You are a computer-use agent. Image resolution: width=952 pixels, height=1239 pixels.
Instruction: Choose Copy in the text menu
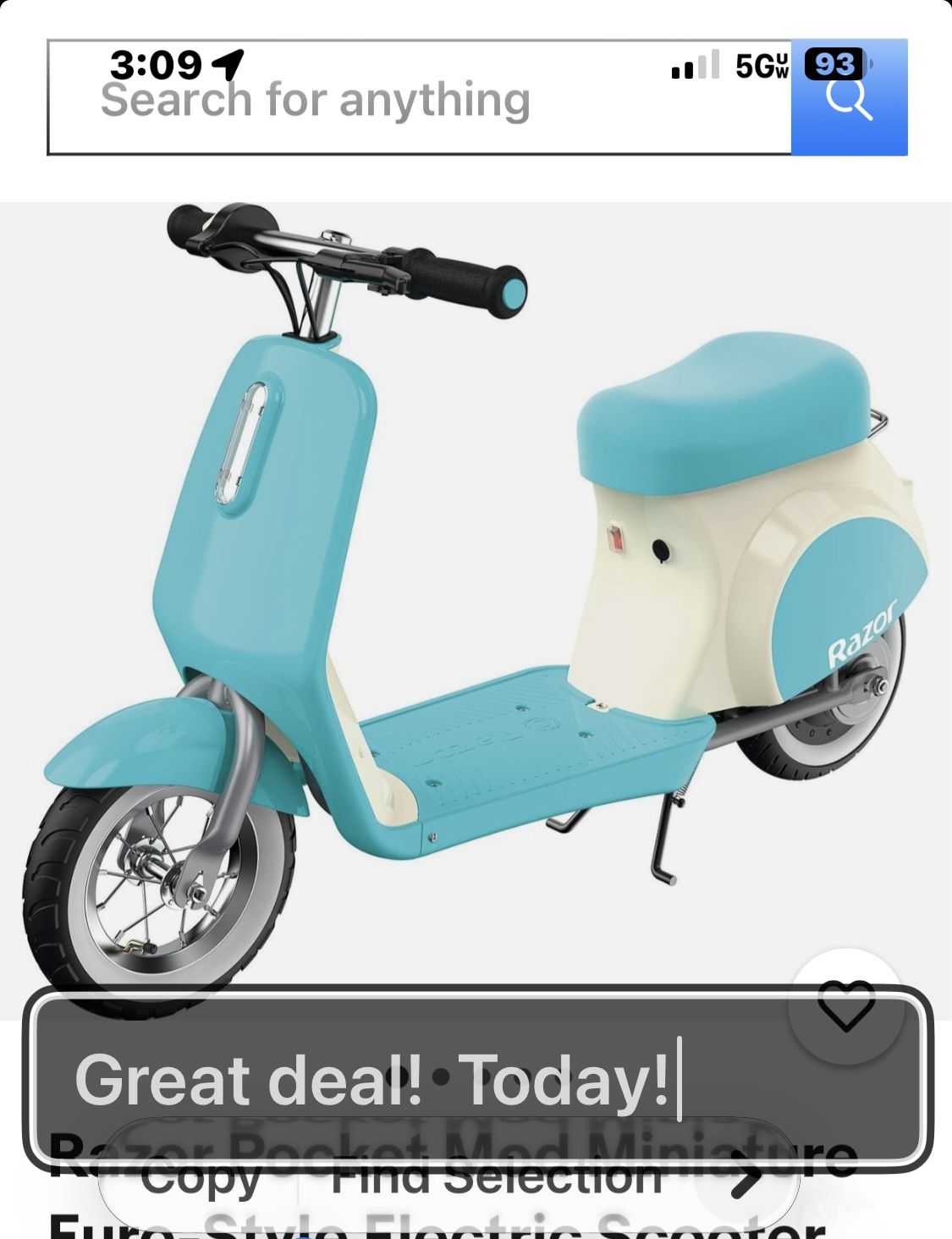(x=201, y=1176)
